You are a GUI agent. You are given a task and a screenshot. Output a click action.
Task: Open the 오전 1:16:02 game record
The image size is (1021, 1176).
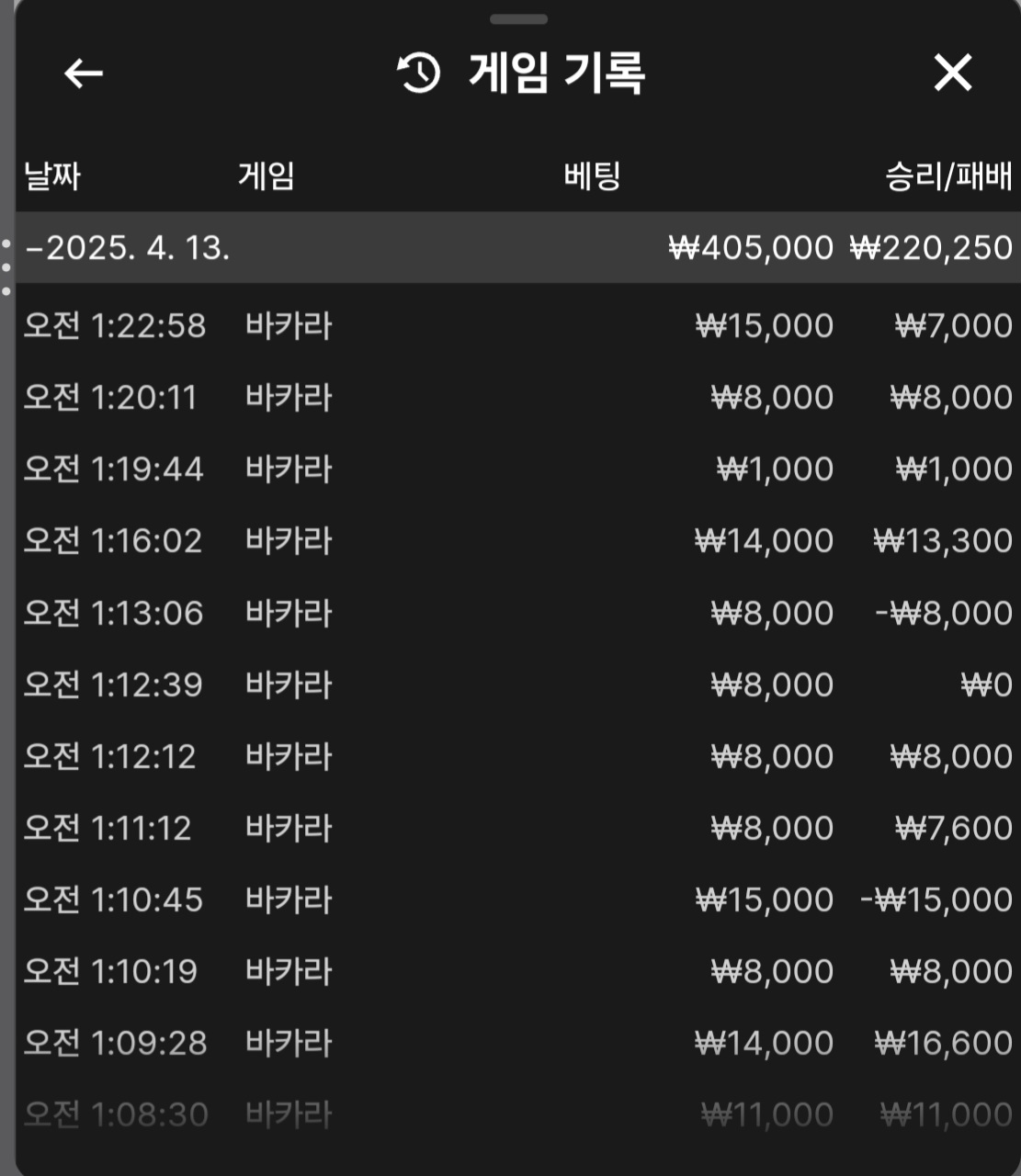pos(517,541)
